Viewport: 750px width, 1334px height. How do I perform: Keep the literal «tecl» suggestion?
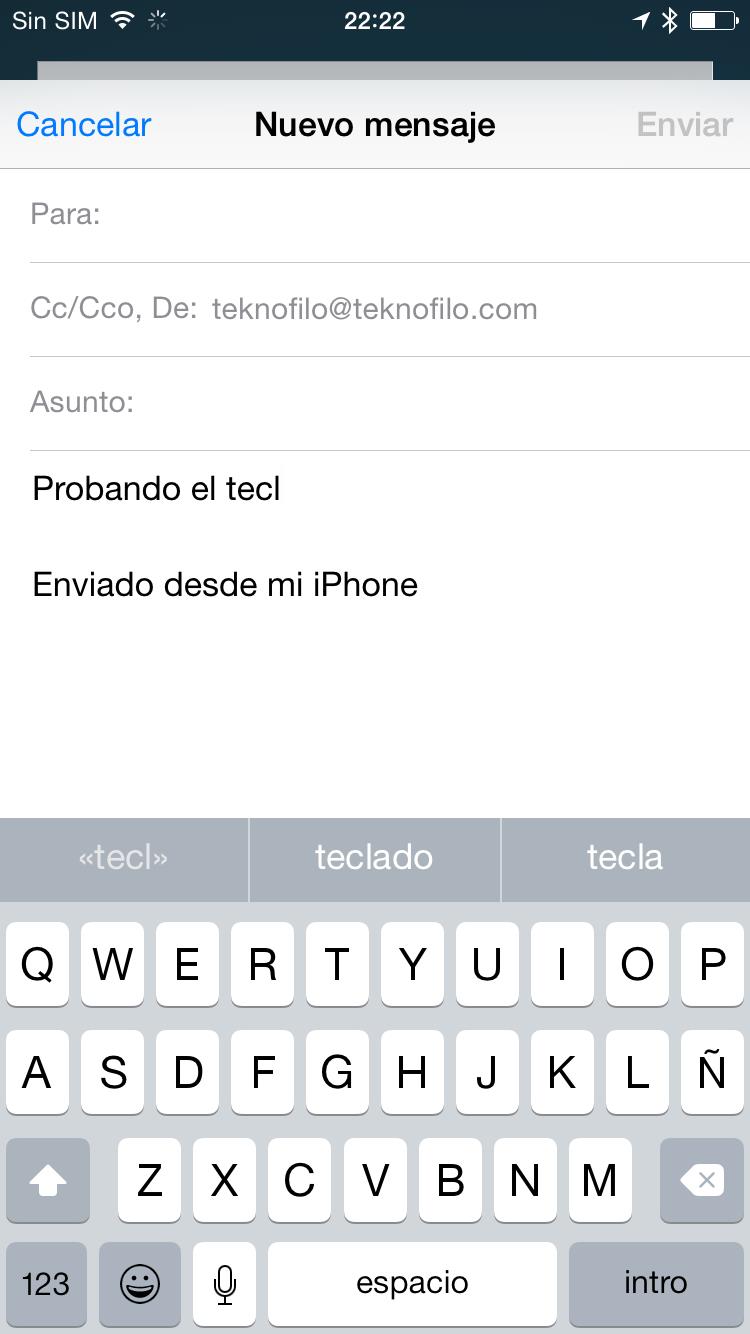123,858
